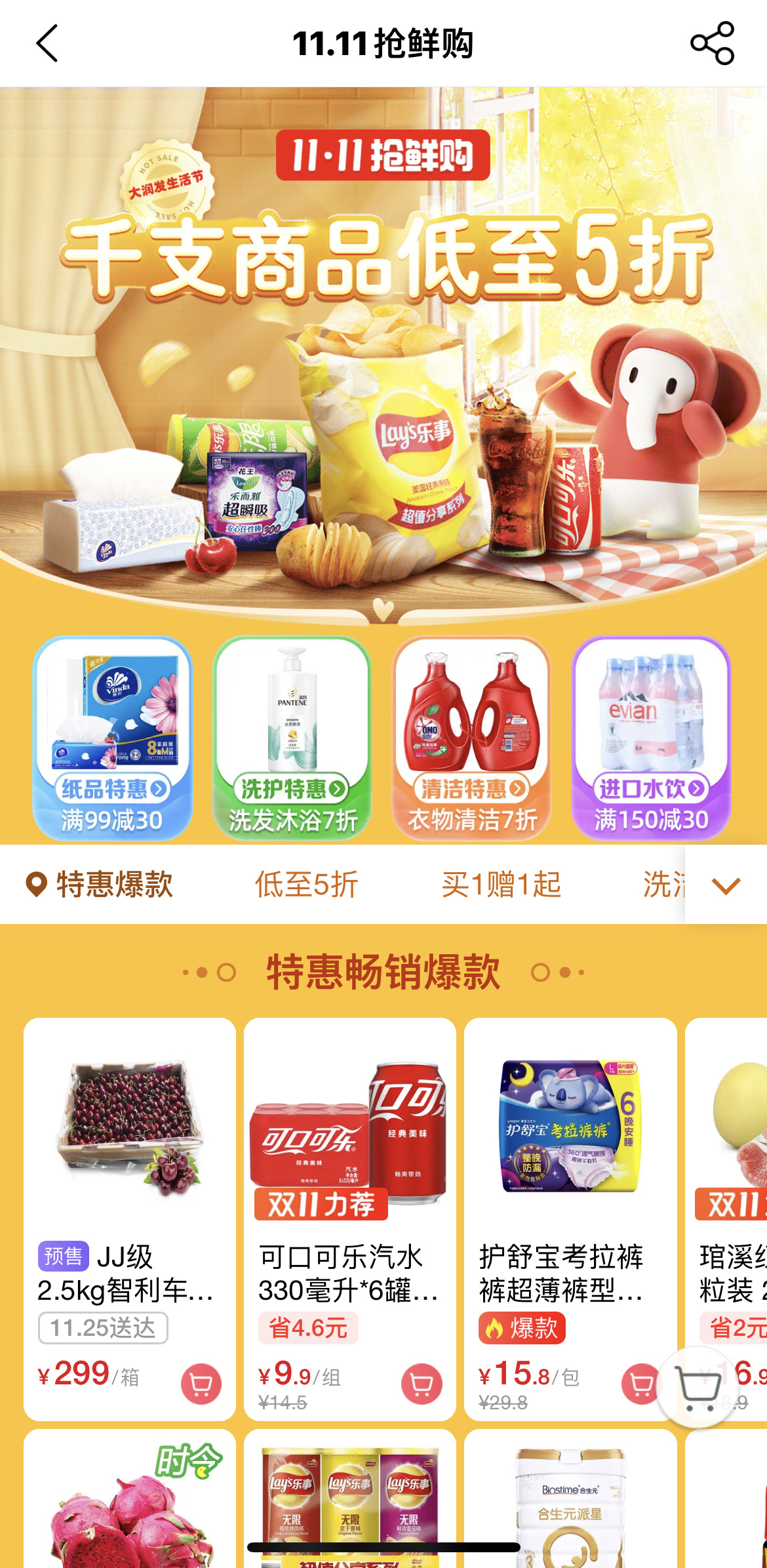
Task: Open the 可口可乐汽水 330毫升*6罐 product card
Action: tap(350, 1180)
